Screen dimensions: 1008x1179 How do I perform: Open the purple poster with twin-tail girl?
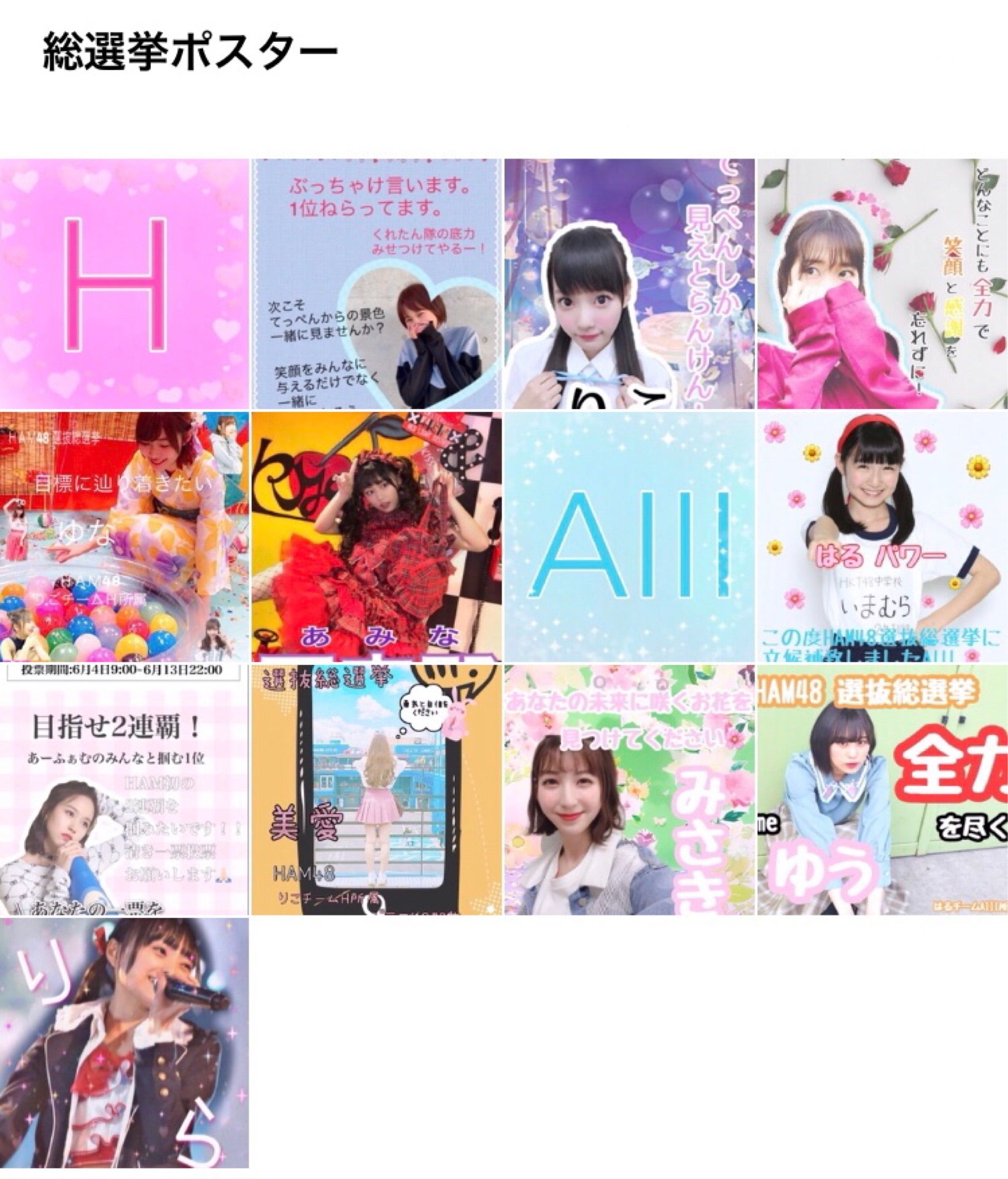(x=629, y=284)
